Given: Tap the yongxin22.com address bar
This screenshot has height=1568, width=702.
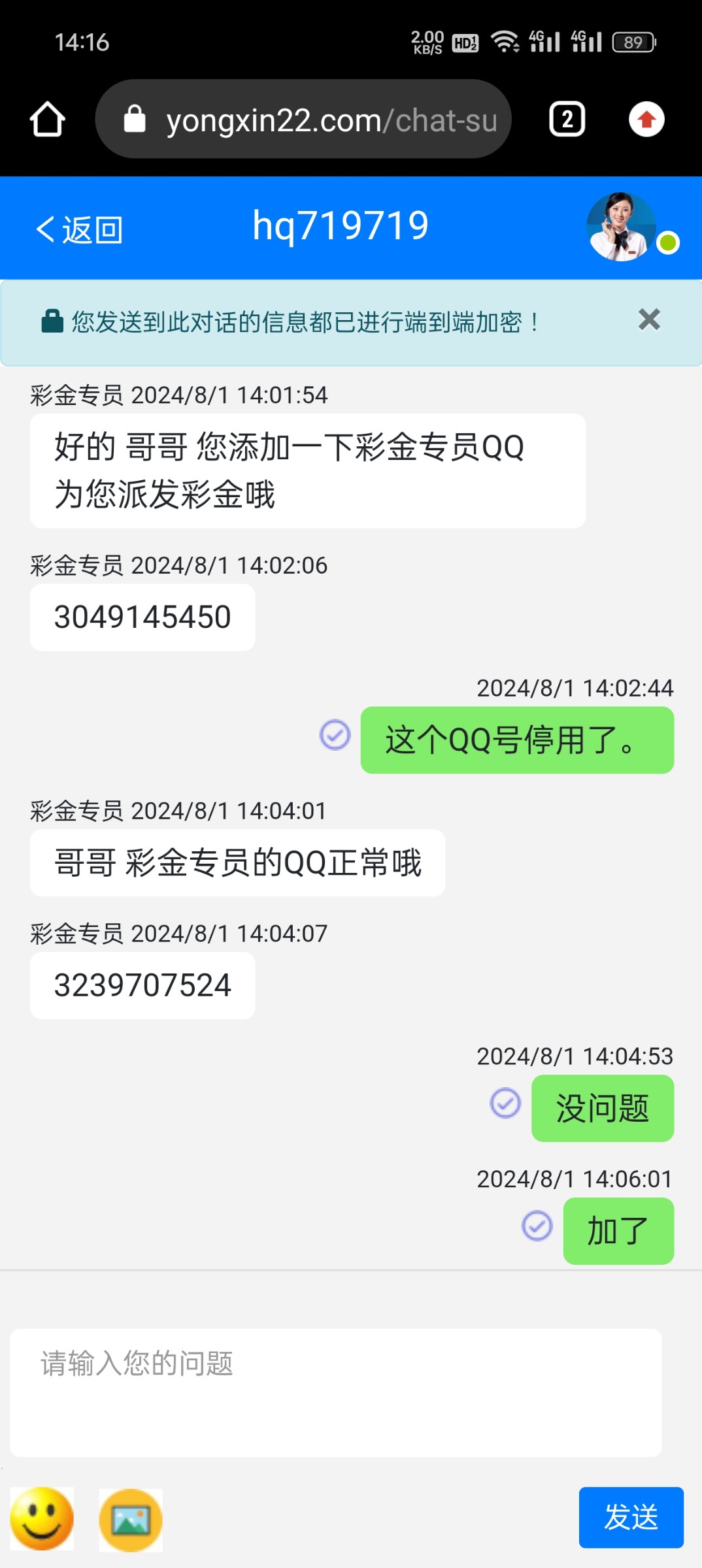Looking at the screenshot, I should pyautogui.click(x=304, y=120).
